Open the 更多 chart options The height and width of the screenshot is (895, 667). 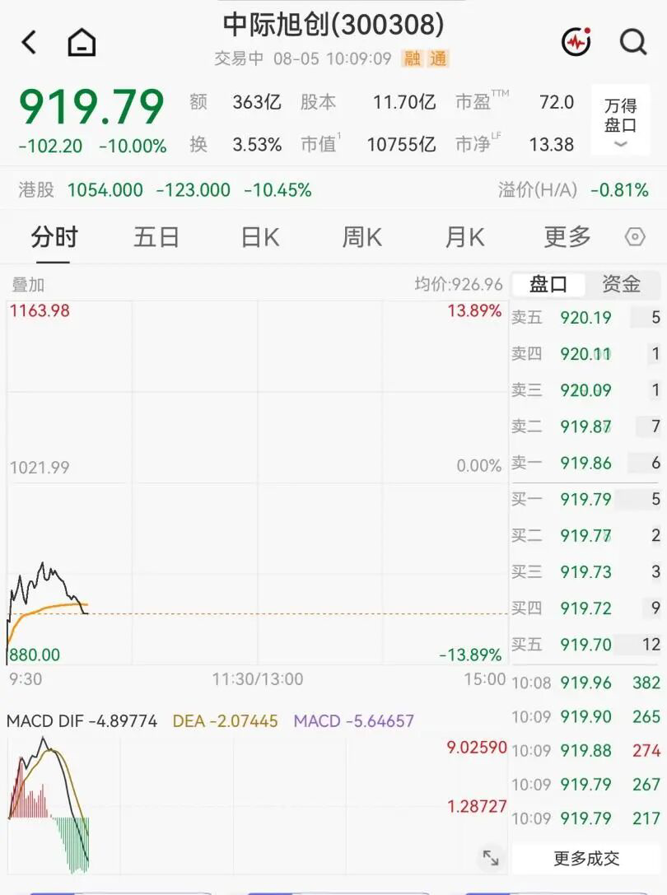click(x=567, y=237)
